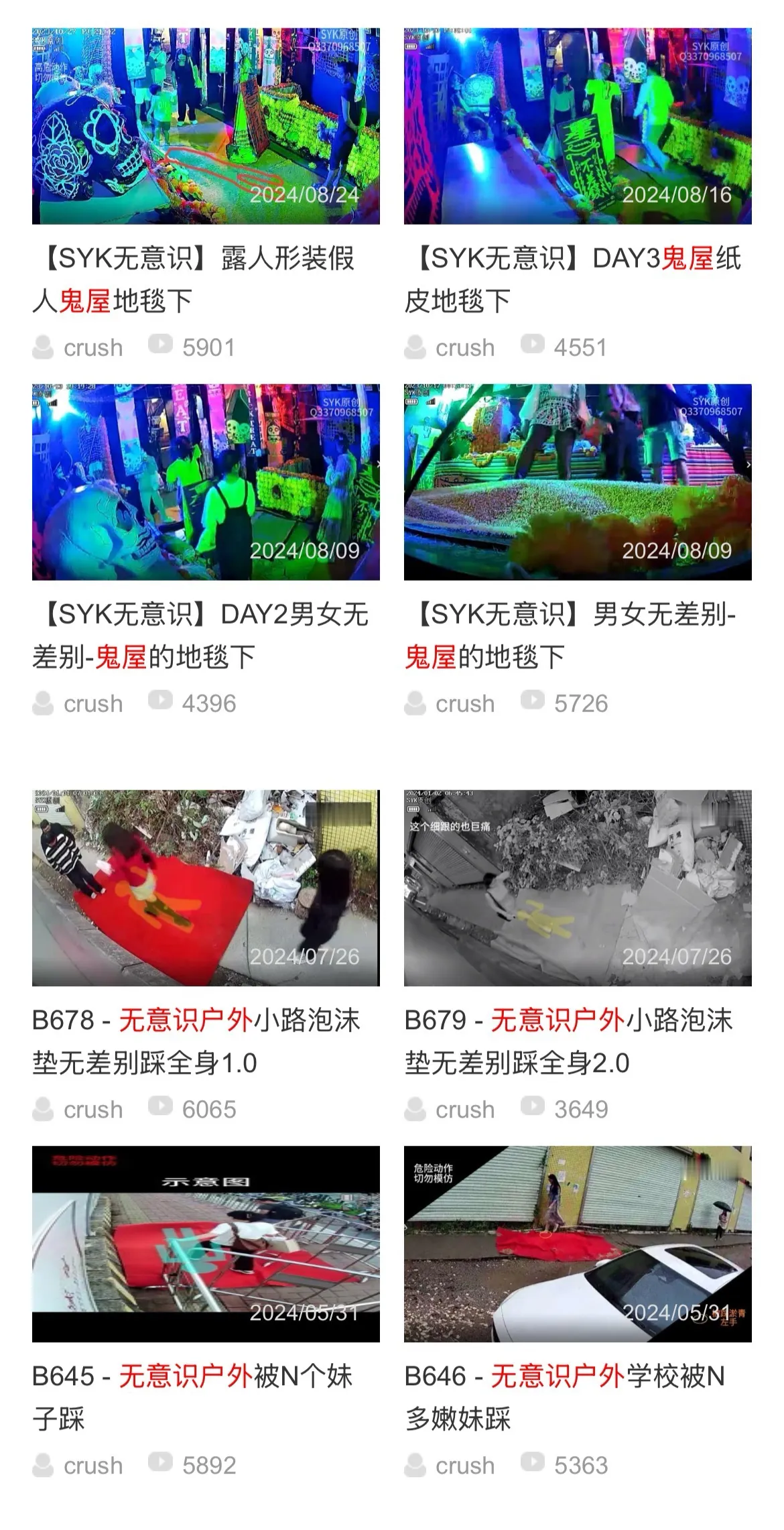This screenshot has width=784, height=1530.
Task: Open the B646 video card
Action: click(578, 1244)
